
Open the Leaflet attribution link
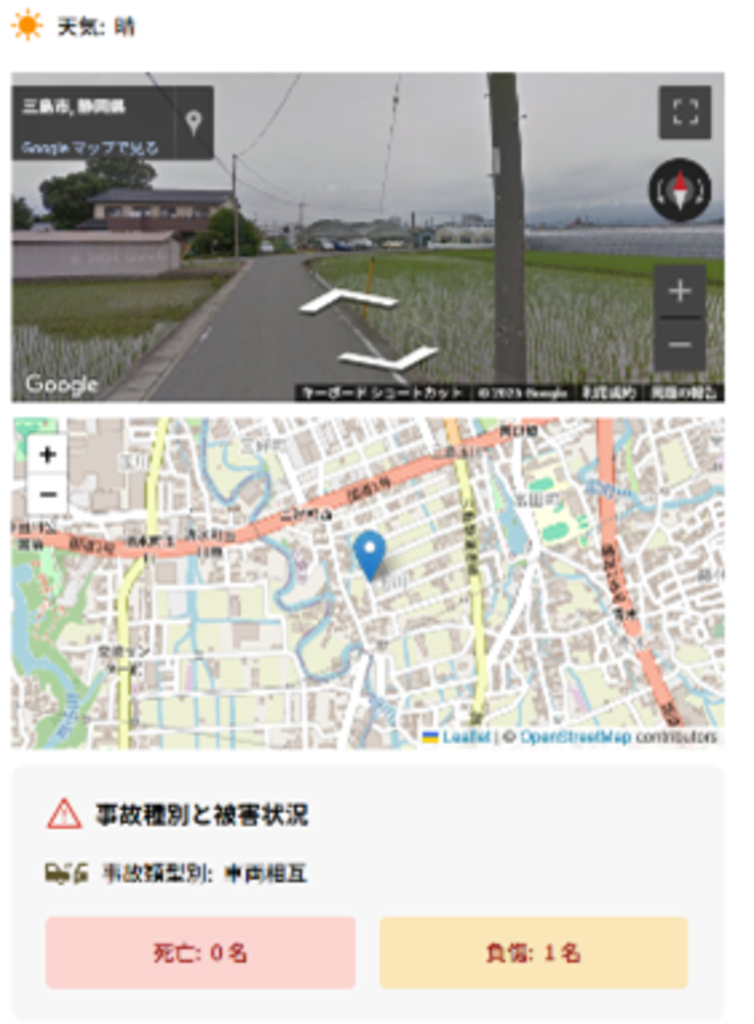point(466,737)
